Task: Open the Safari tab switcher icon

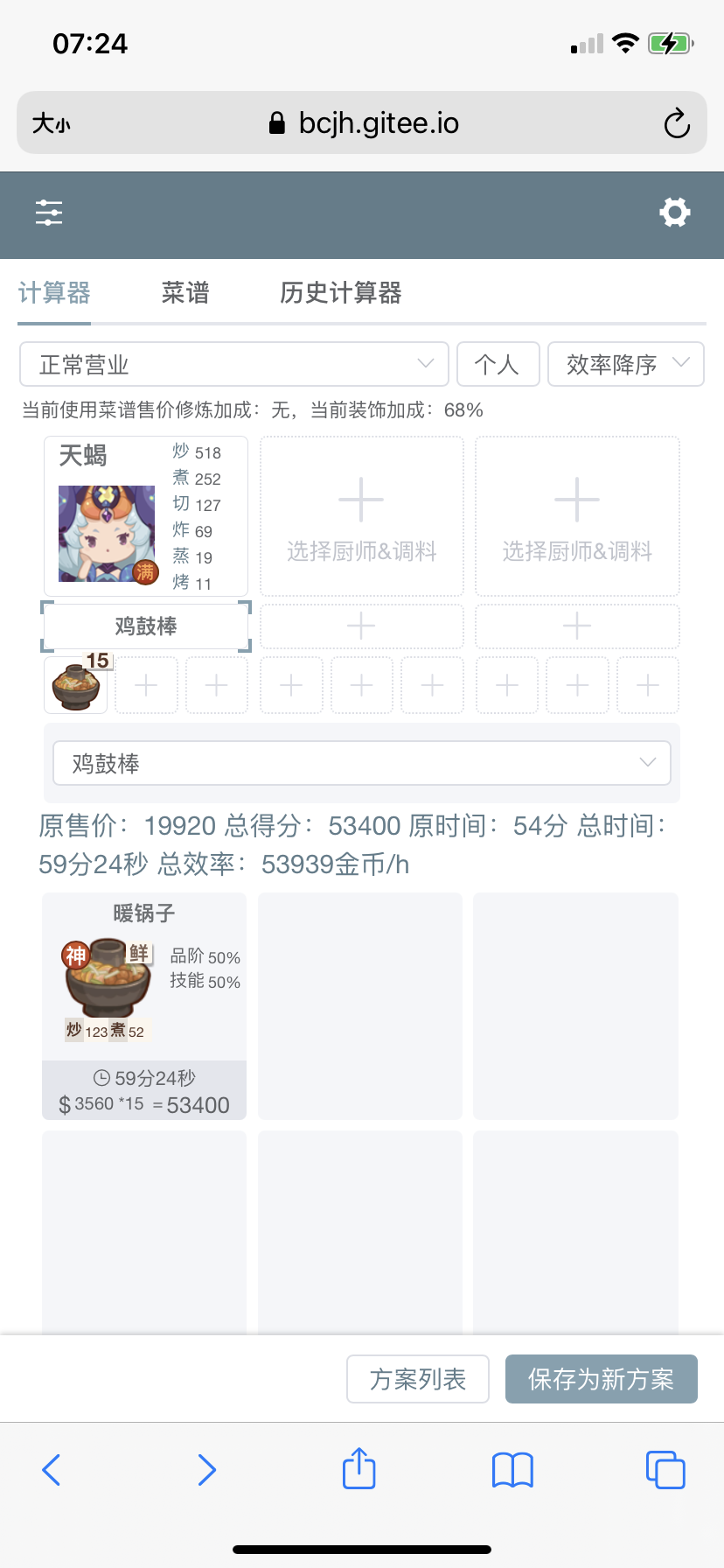Action: click(x=665, y=1469)
